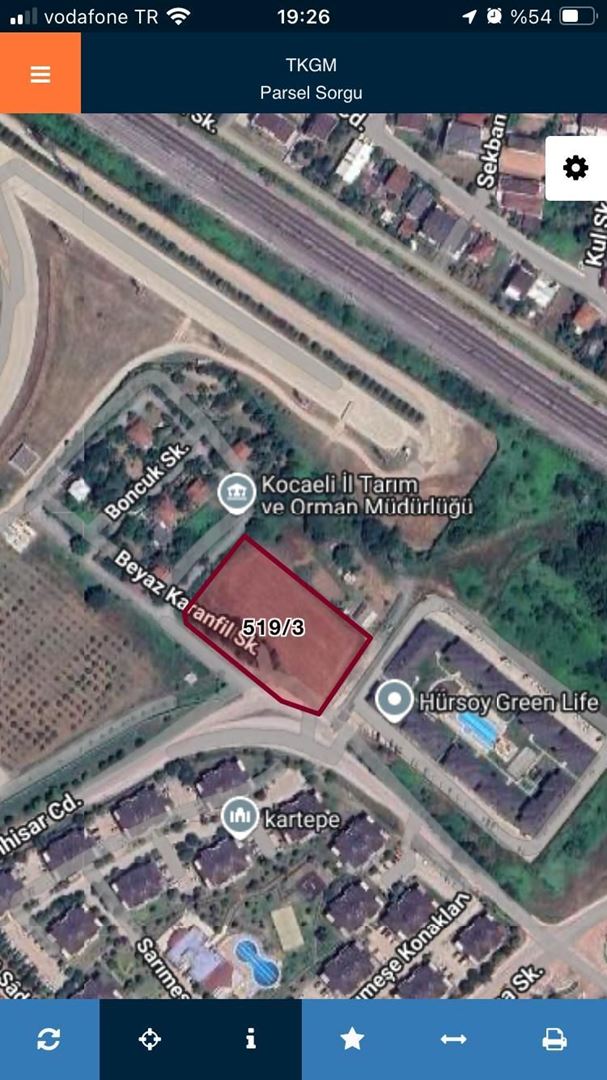Open Kocaeli İl Tarım ve Orman Müdürlüğü marker
This screenshot has height=1080, width=607.
tap(237, 493)
